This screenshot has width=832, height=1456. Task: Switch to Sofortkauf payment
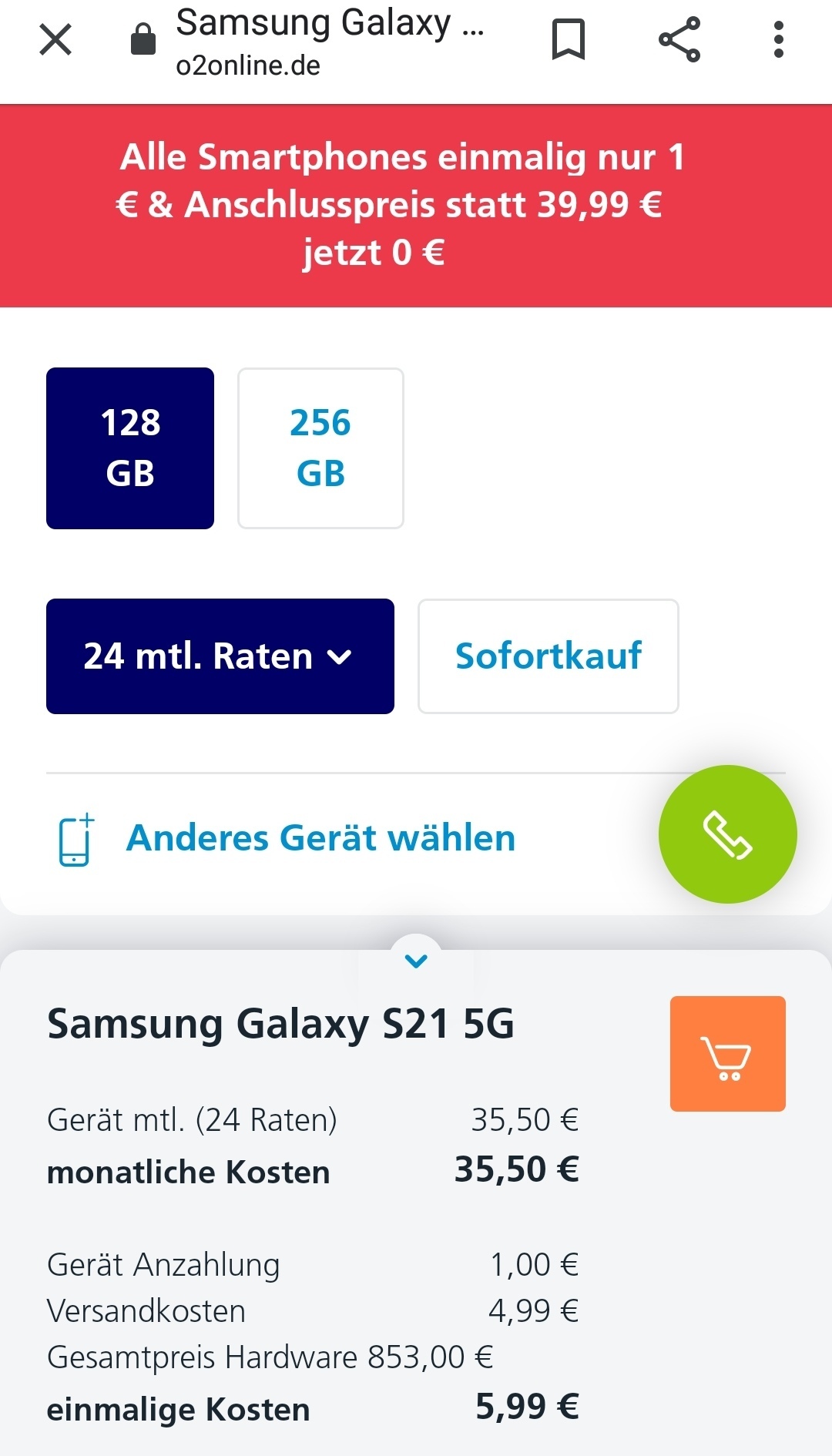(x=549, y=656)
